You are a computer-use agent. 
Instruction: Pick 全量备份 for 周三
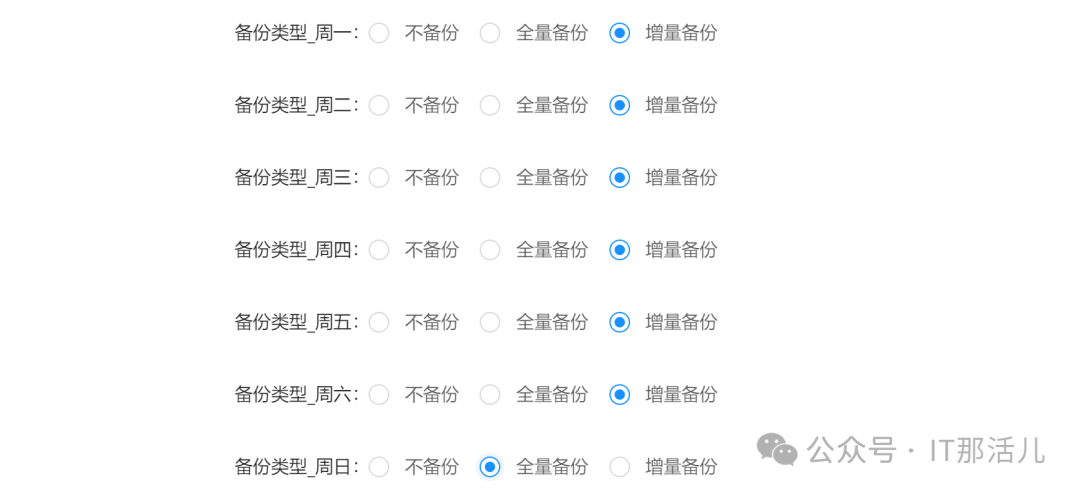coord(490,178)
